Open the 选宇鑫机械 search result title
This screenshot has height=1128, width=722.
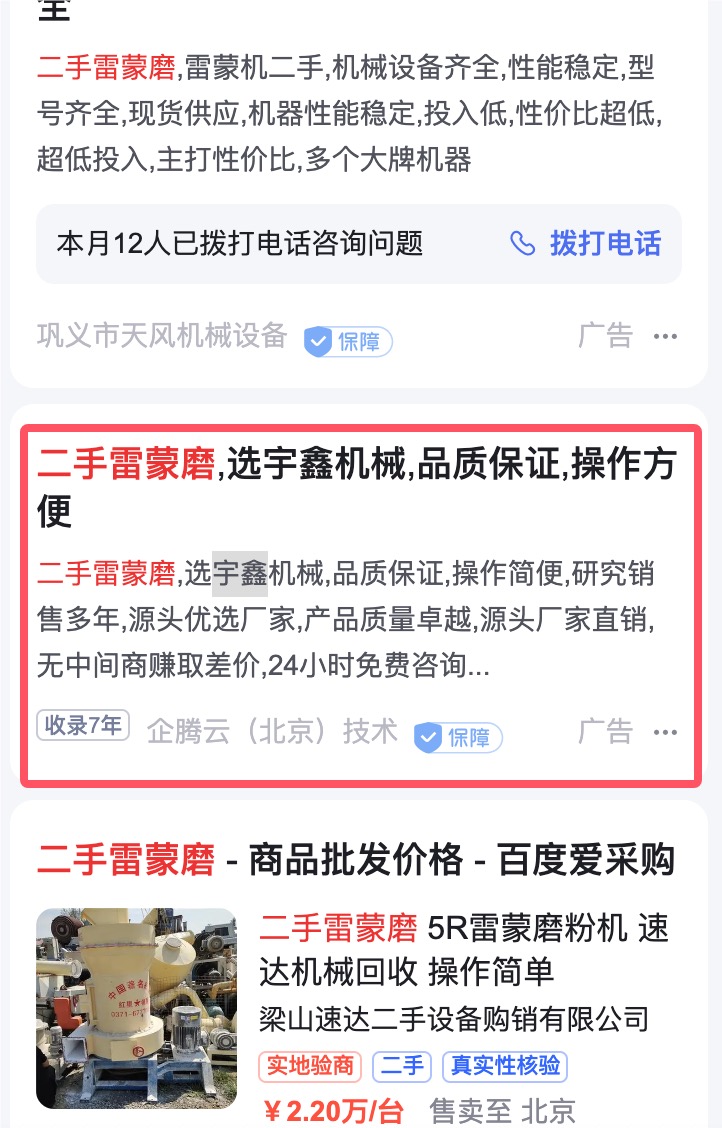pos(356,487)
